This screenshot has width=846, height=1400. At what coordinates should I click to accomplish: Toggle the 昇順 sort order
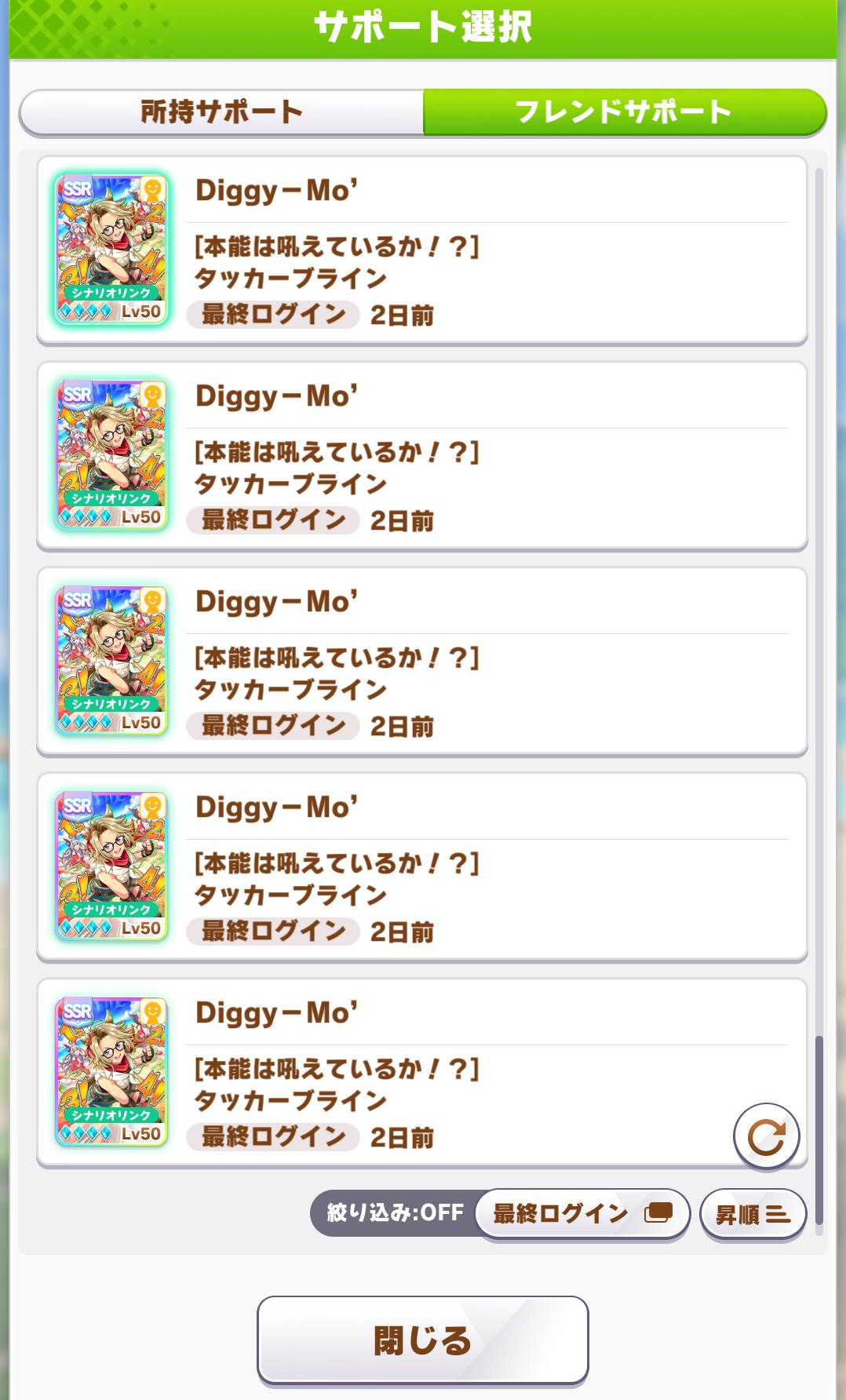753,1215
